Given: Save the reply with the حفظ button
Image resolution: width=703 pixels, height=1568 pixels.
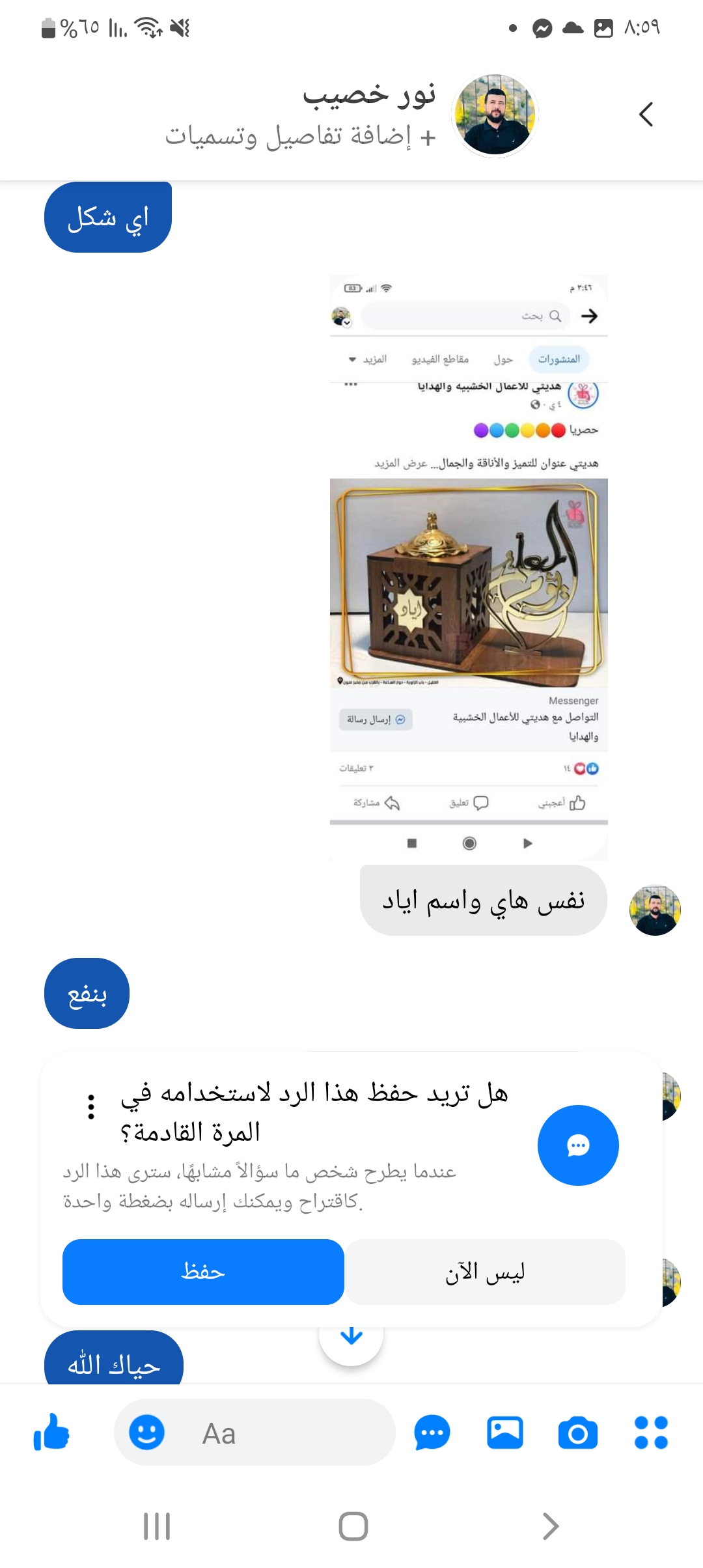Looking at the screenshot, I should [x=203, y=1272].
